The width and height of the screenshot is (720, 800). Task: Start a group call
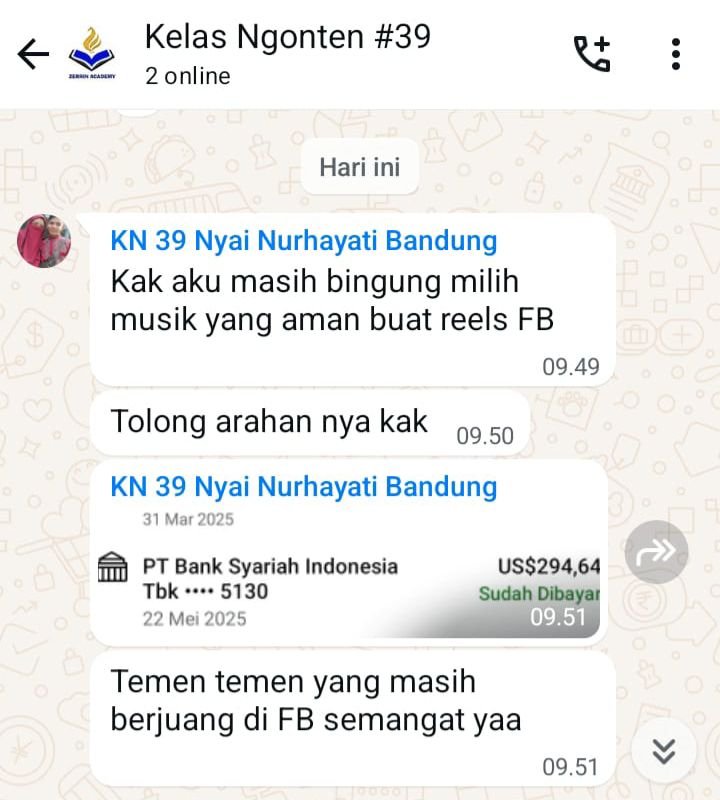click(591, 54)
